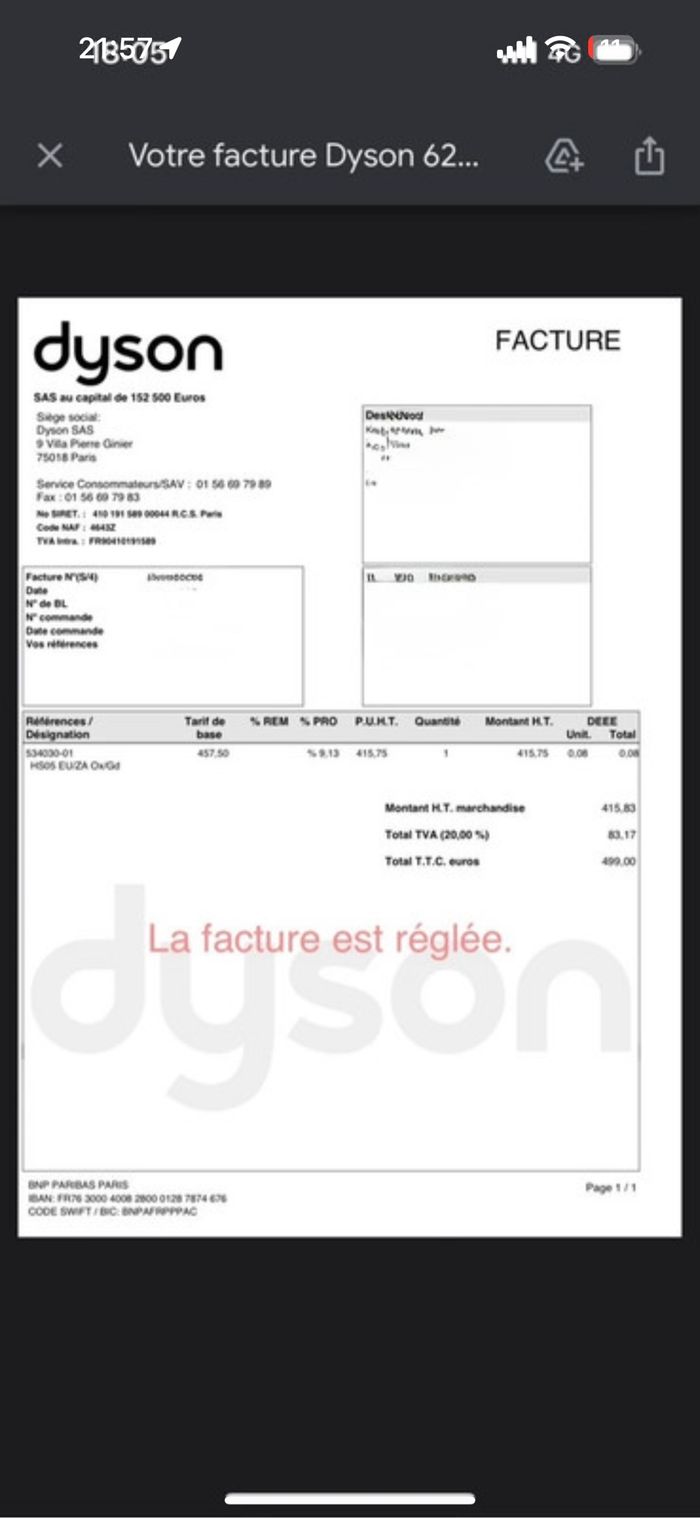Add the invoice to Google Drive
This screenshot has width=700, height=1518.
(x=565, y=156)
